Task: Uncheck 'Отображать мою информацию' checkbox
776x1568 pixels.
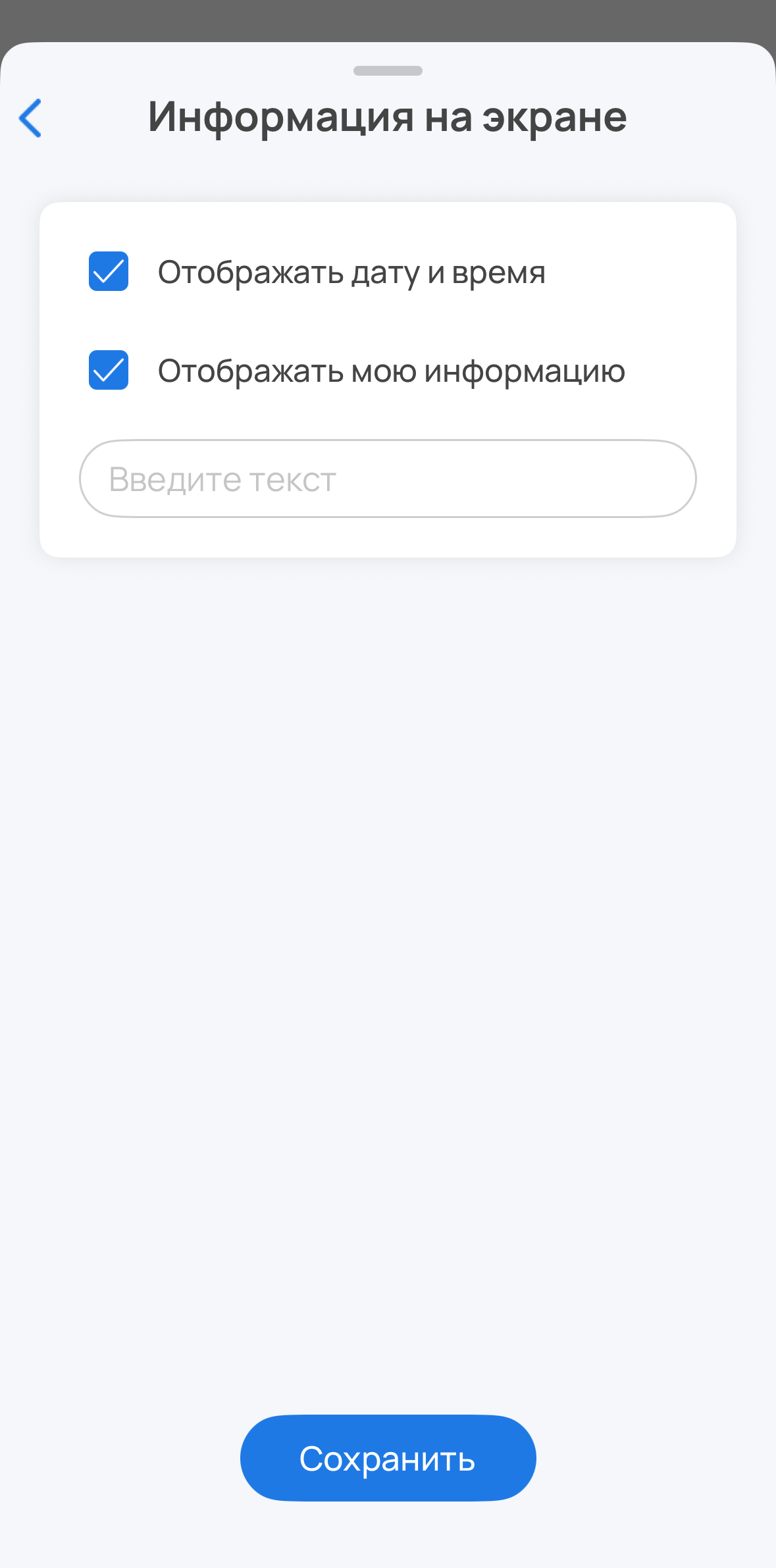Action: (109, 370)
